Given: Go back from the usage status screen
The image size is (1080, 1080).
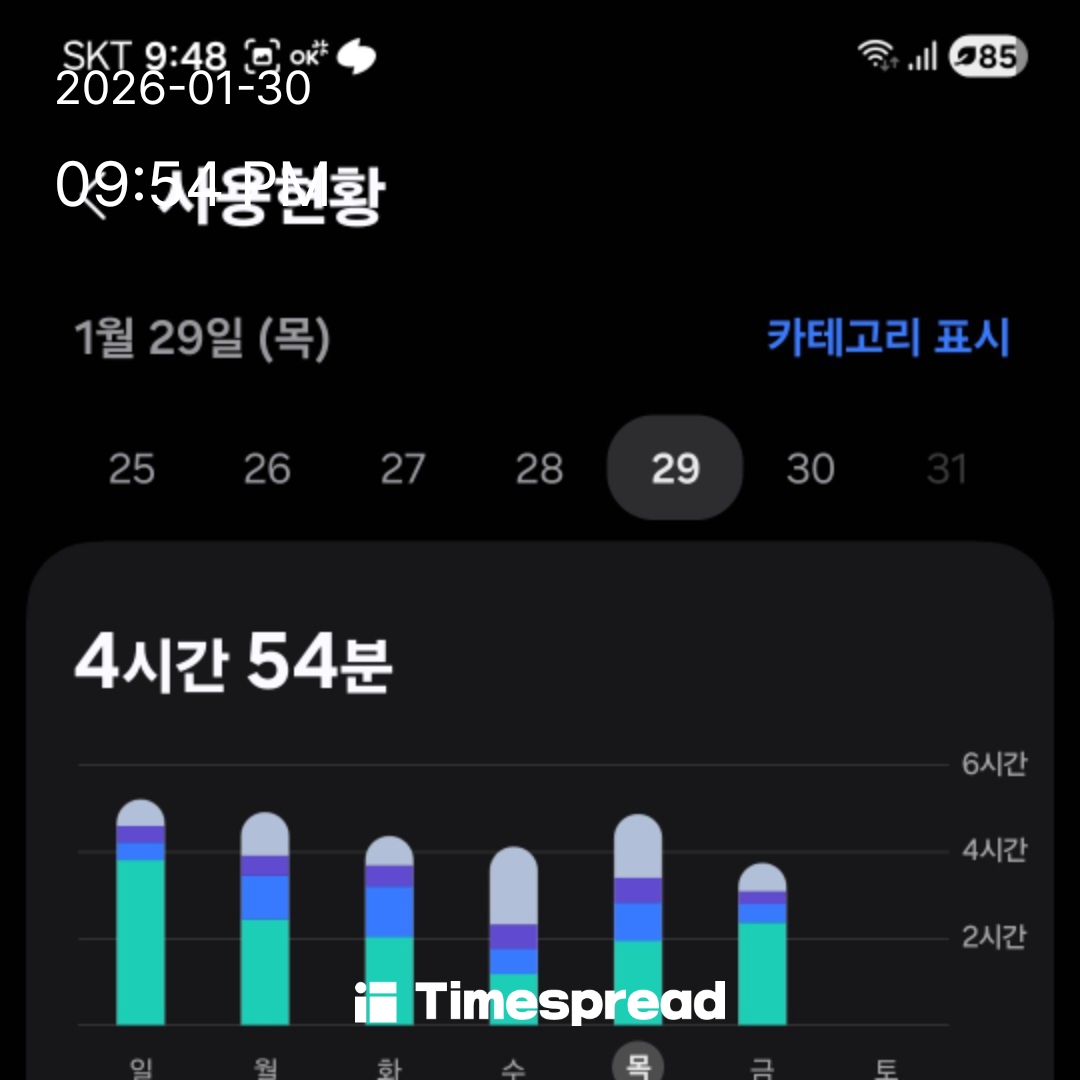Looking at the screenshot, I should pyautogui.click(x=95, y=200).
